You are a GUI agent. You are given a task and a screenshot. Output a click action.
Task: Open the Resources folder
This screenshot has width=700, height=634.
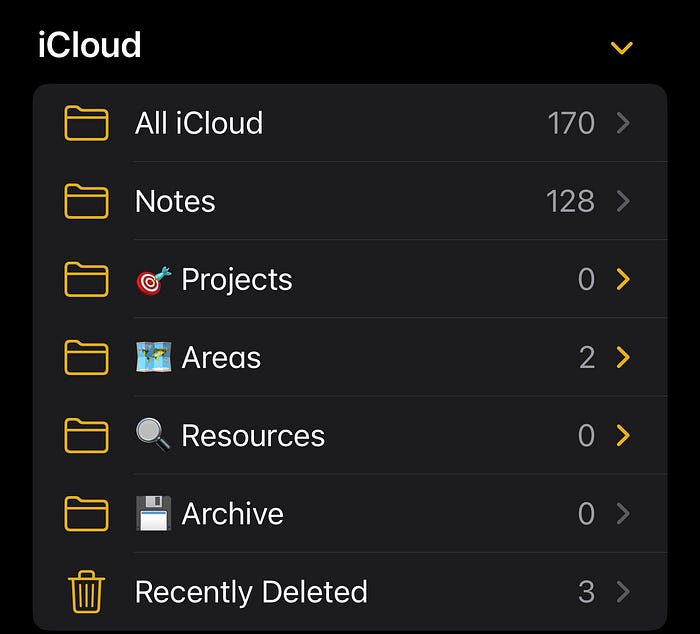tap(252, 435)
